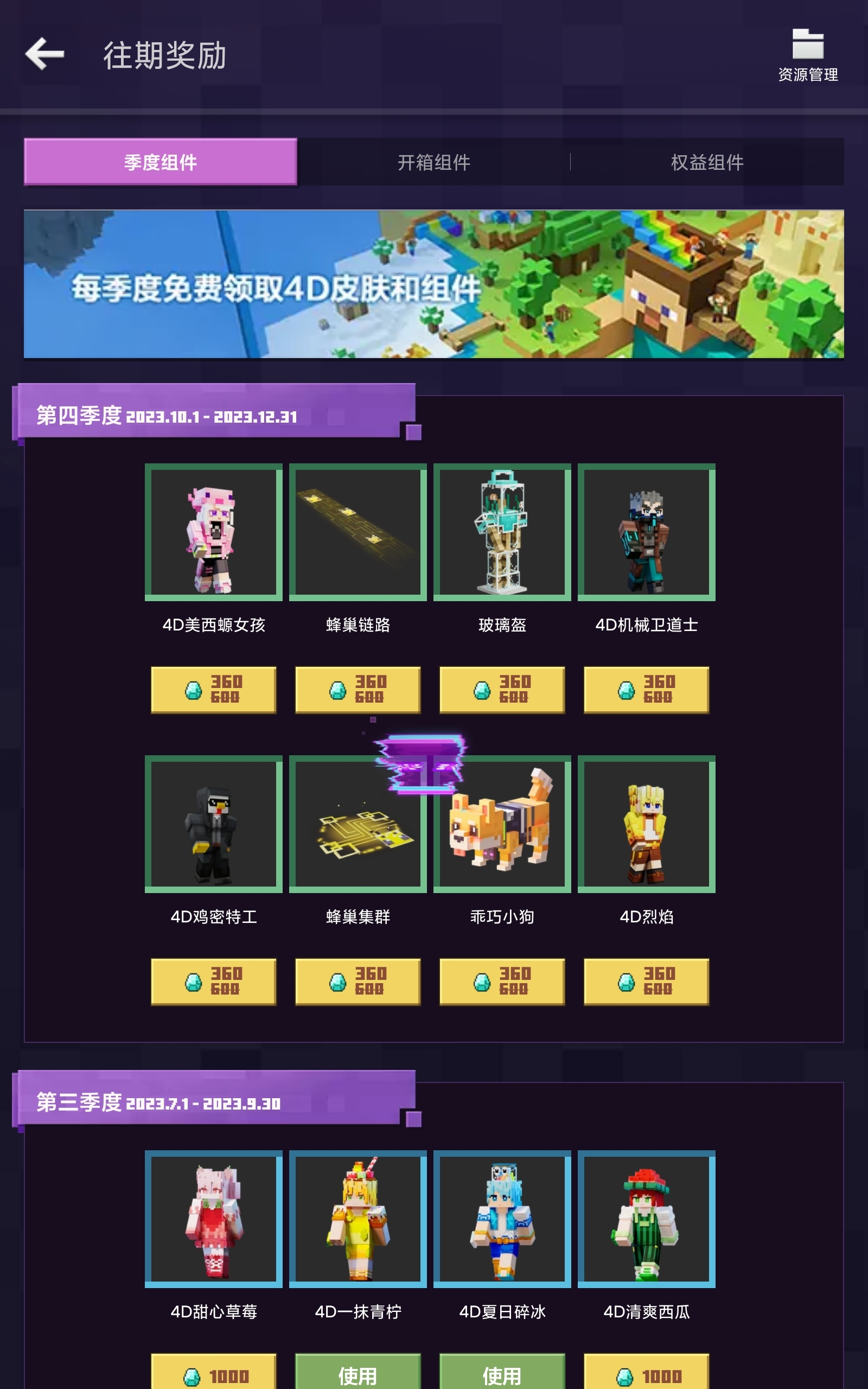The height and width of the screenshot is (1389, 868).
Task: View the 蜂巢链路 item tile
Action: click(358, 532)
